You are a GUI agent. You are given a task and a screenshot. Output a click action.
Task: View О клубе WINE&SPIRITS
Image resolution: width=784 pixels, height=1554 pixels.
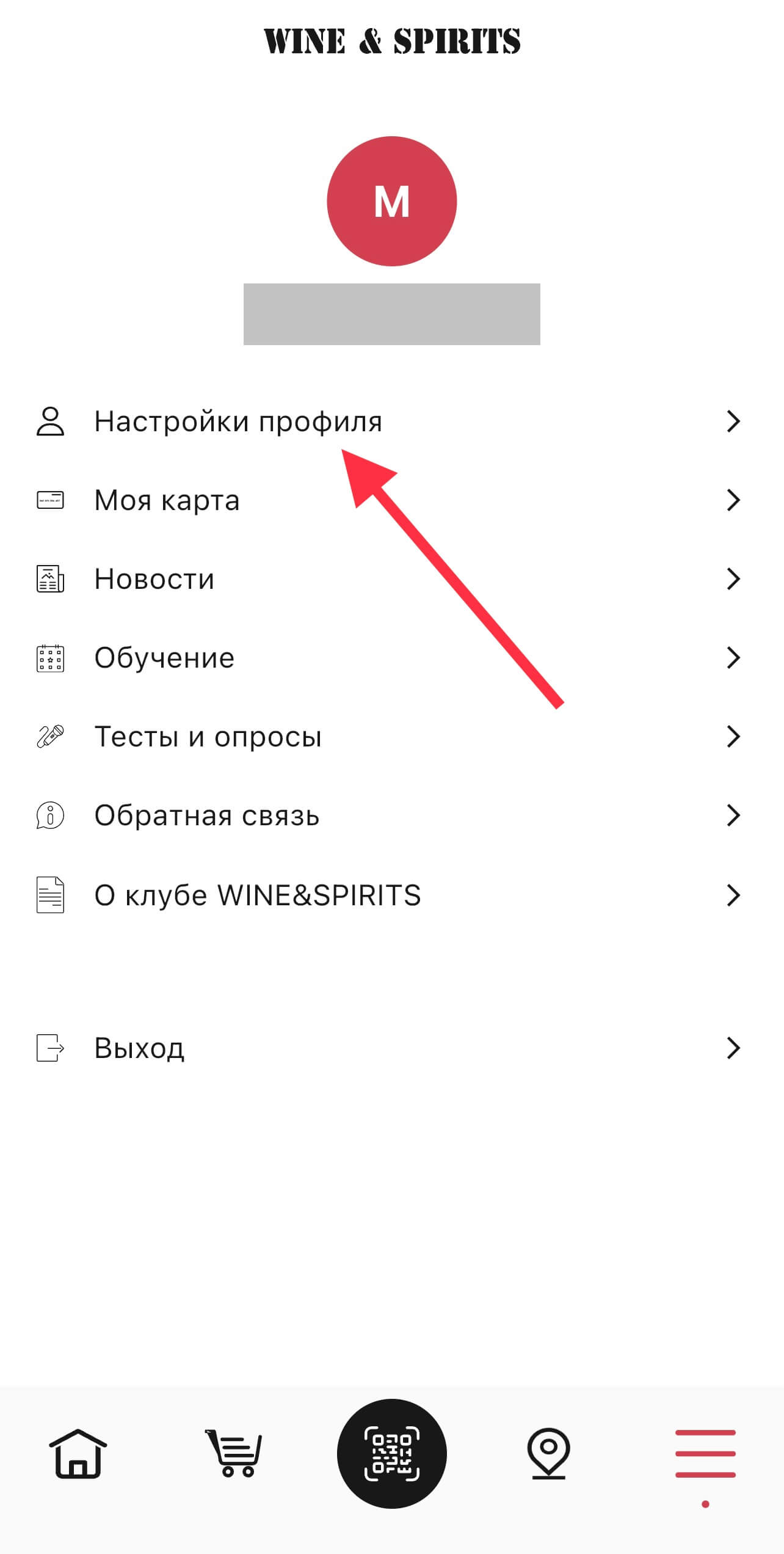[x=257, y=896]
